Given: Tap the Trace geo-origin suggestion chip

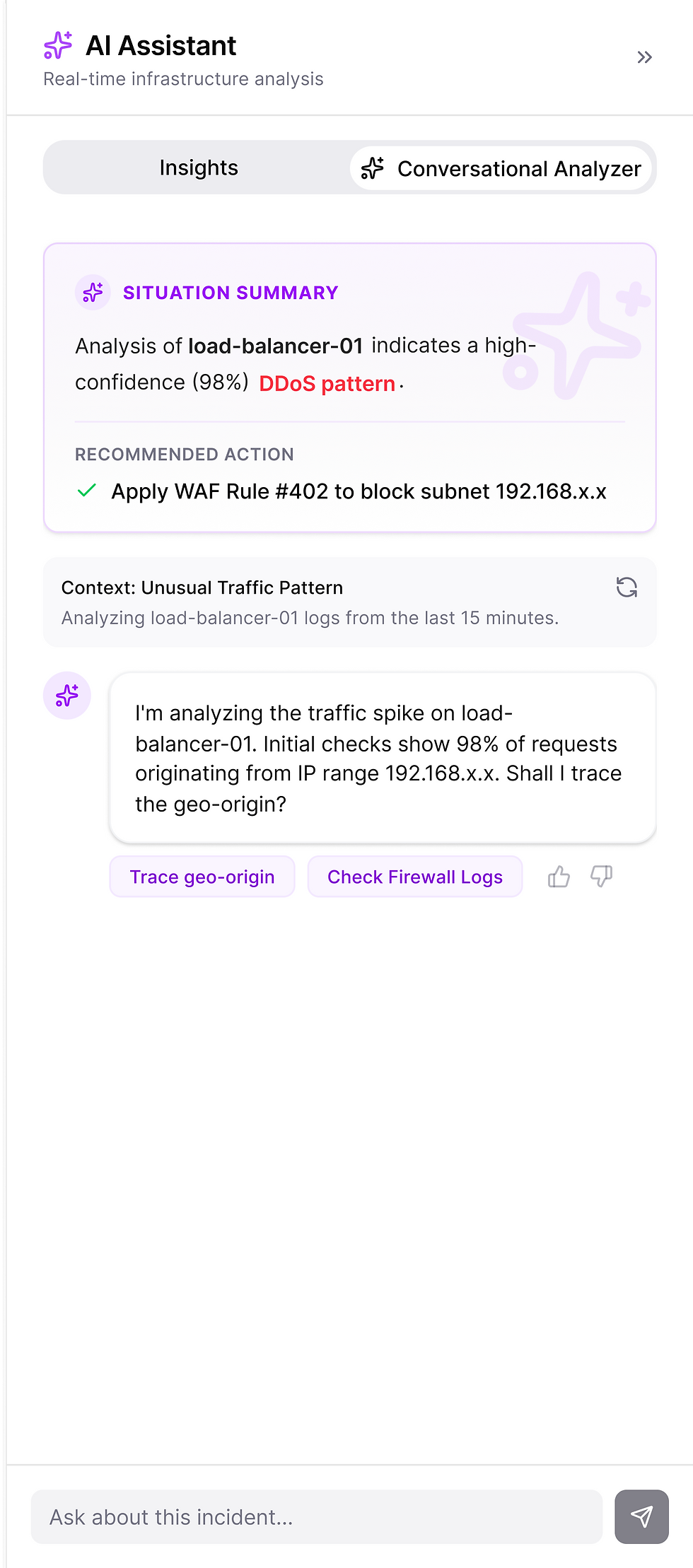Looking at the screenshot, I should [202, 877].
